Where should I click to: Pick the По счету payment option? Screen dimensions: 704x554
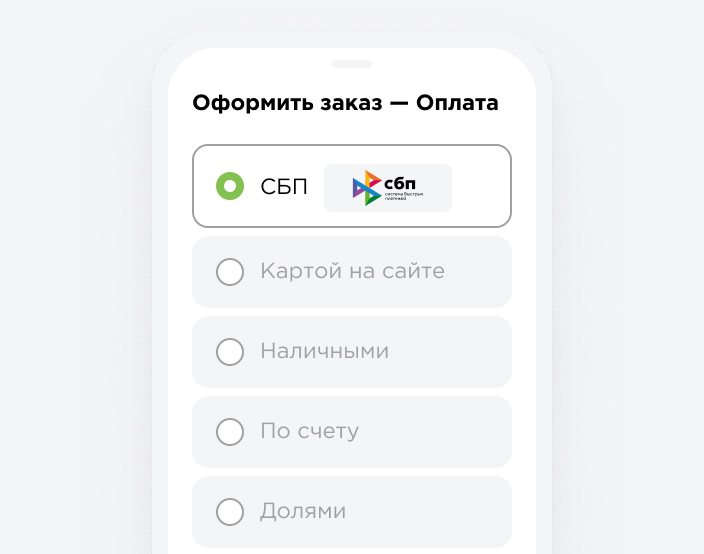point(230,432)
